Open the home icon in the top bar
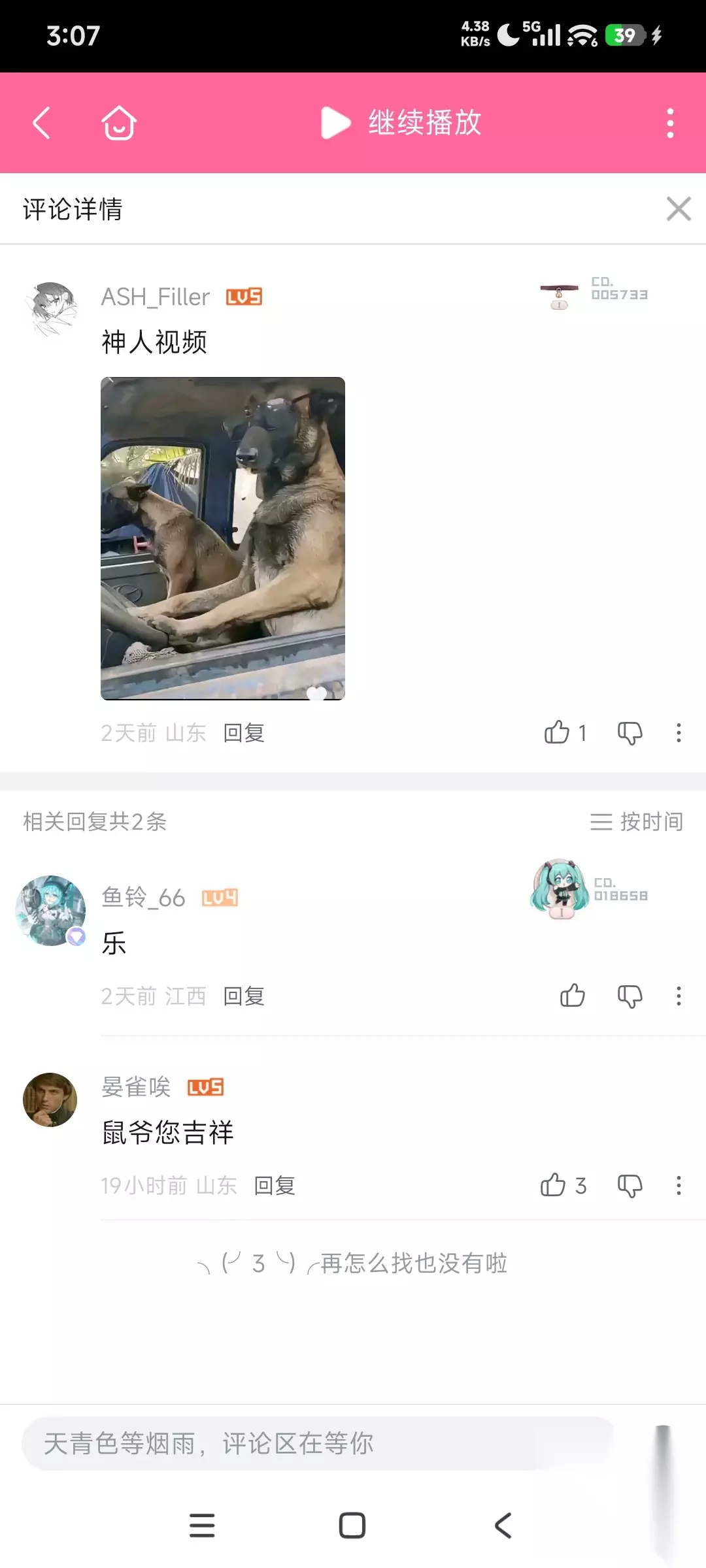Image resolution: width=706 pixels, height=1568 pixels. [119, 123]
